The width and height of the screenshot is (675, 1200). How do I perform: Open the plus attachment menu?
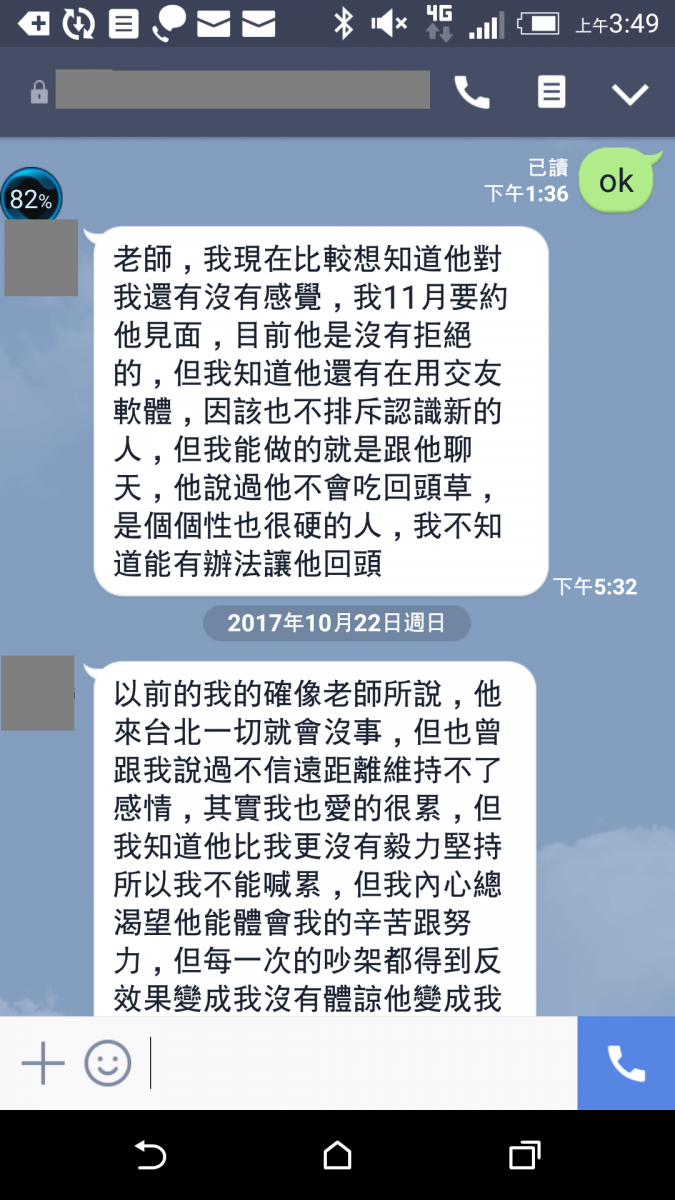43,1062
